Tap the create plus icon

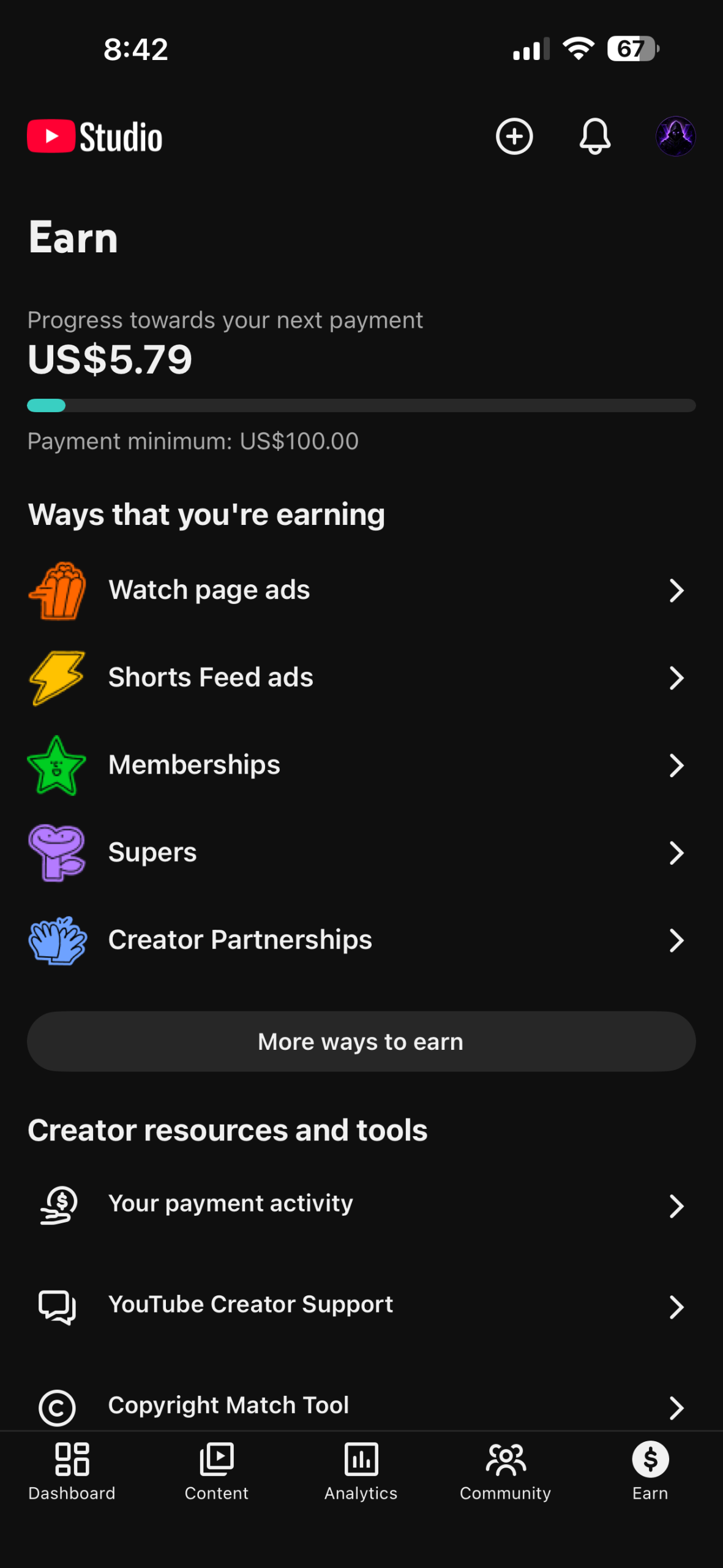tap(514, 136)
